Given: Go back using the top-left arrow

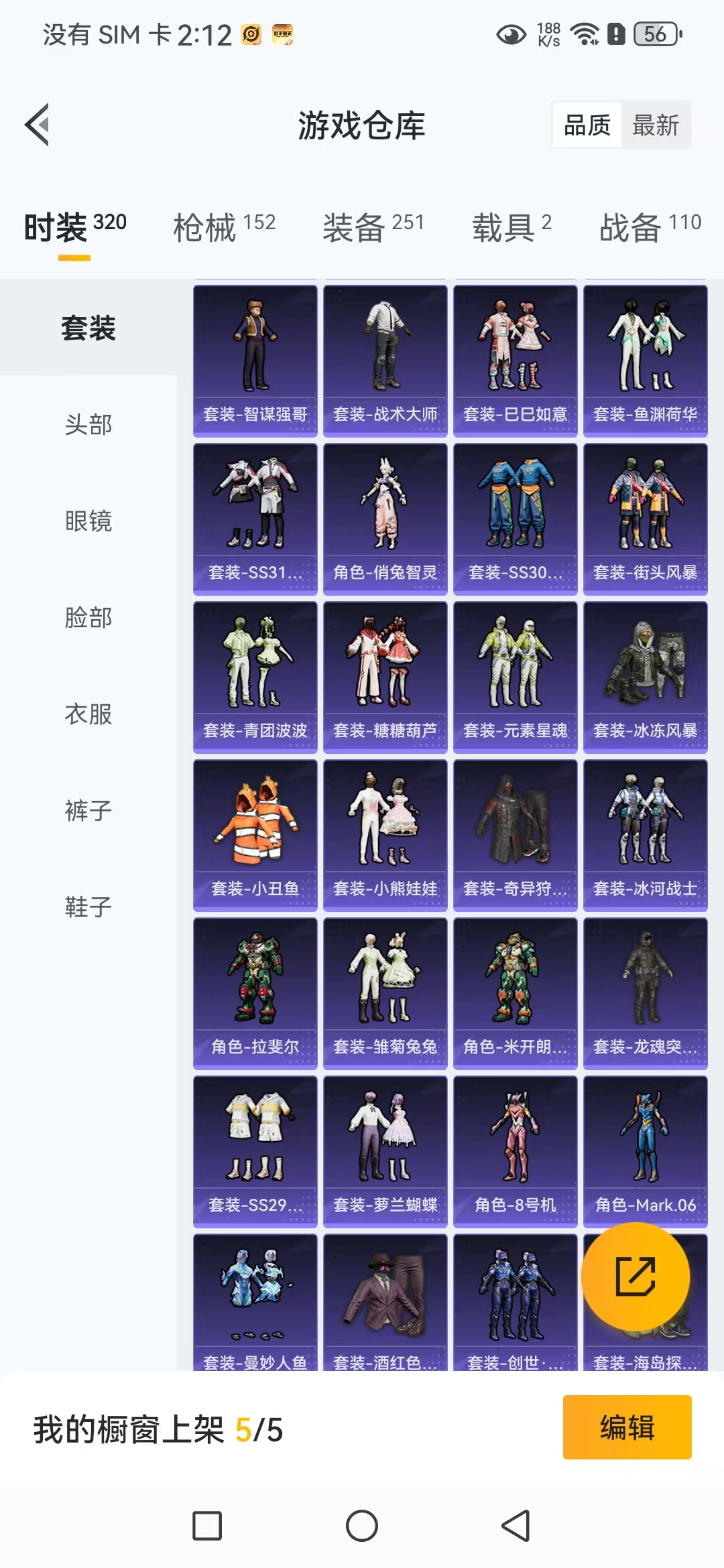Looking at the screenshot, I should point(38,125).
